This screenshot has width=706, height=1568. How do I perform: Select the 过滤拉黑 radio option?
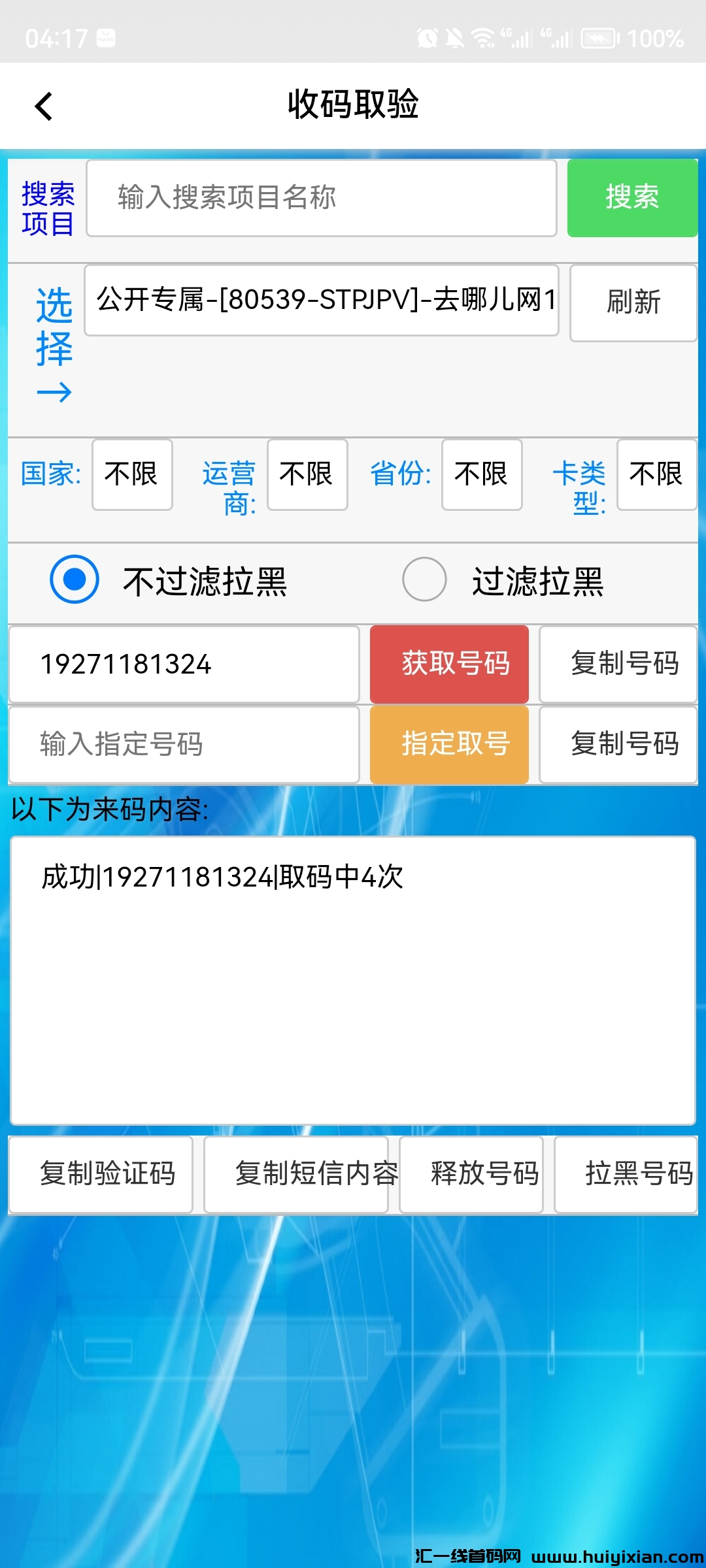point(424,580)
